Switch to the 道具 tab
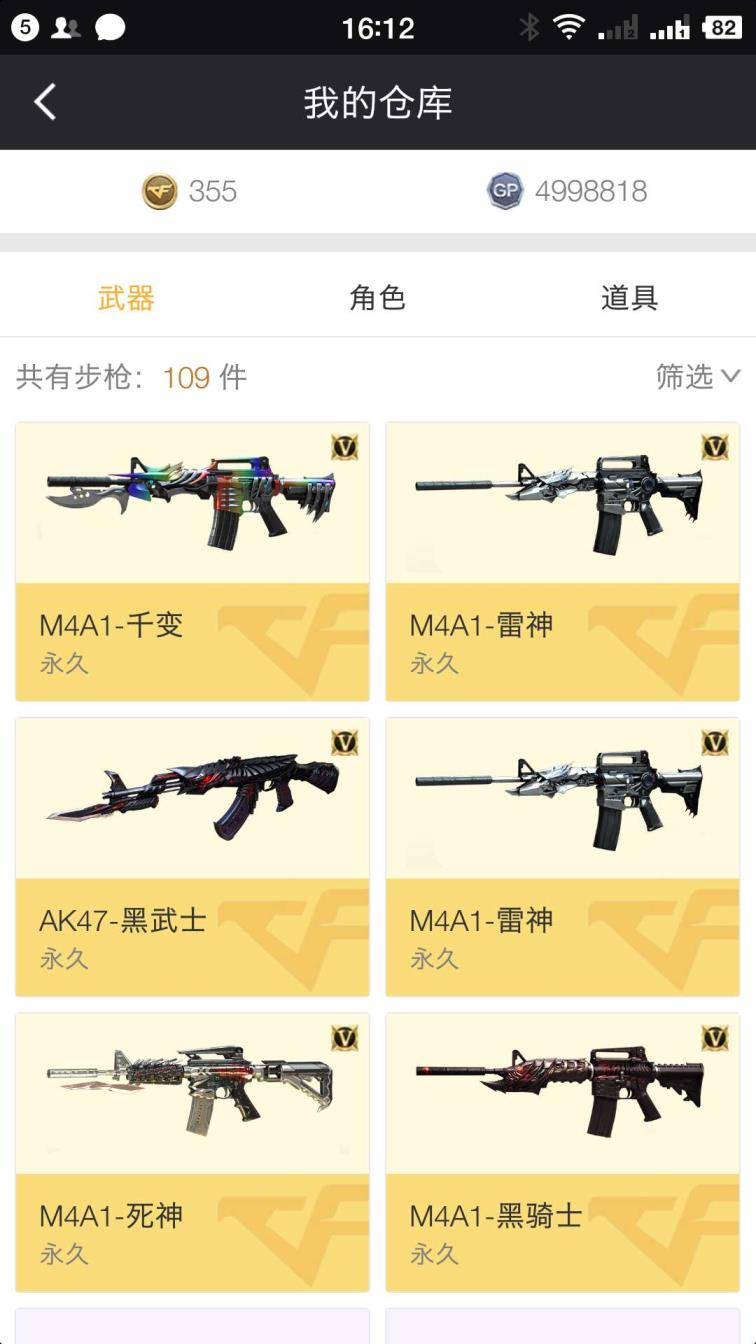Image resolution: width=756 pixels, height=1344 pixels. [629, 298]
